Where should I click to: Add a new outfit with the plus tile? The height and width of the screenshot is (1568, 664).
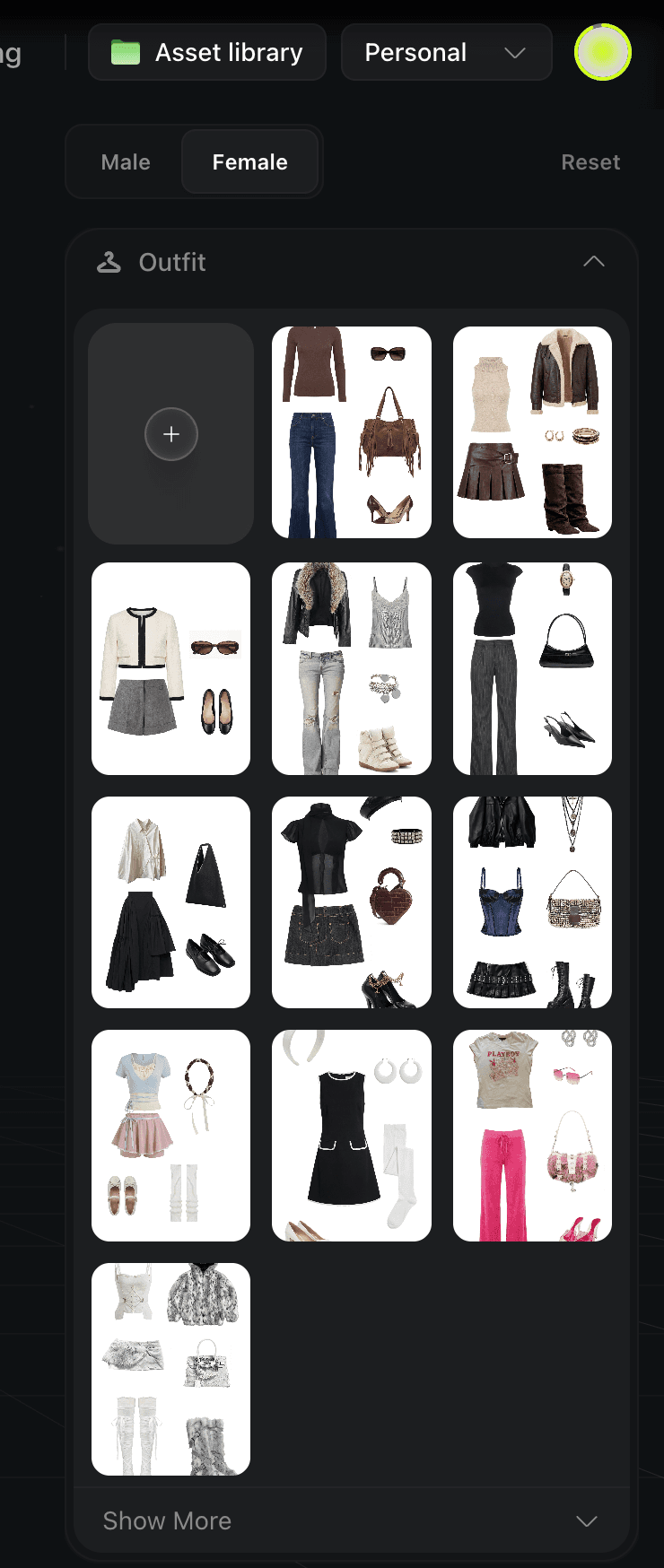coord(171,434)
